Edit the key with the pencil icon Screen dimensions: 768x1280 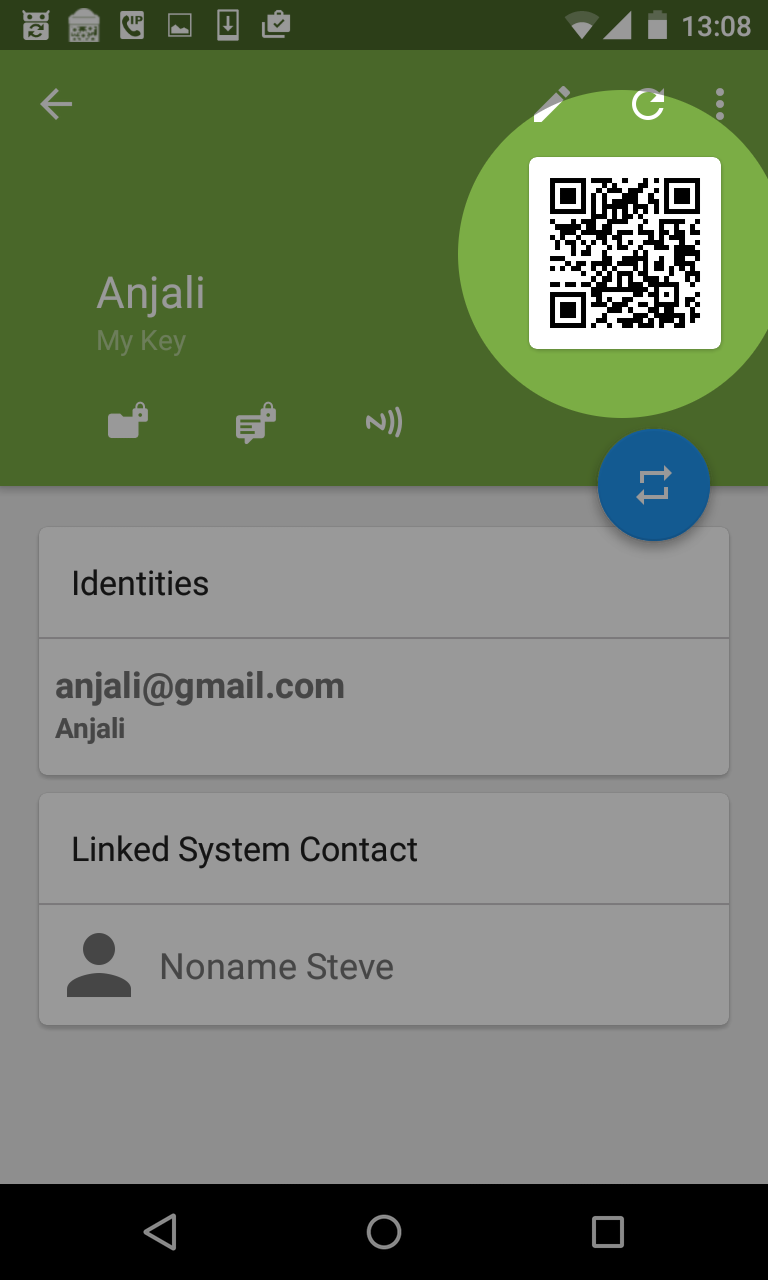coord(551,104)
